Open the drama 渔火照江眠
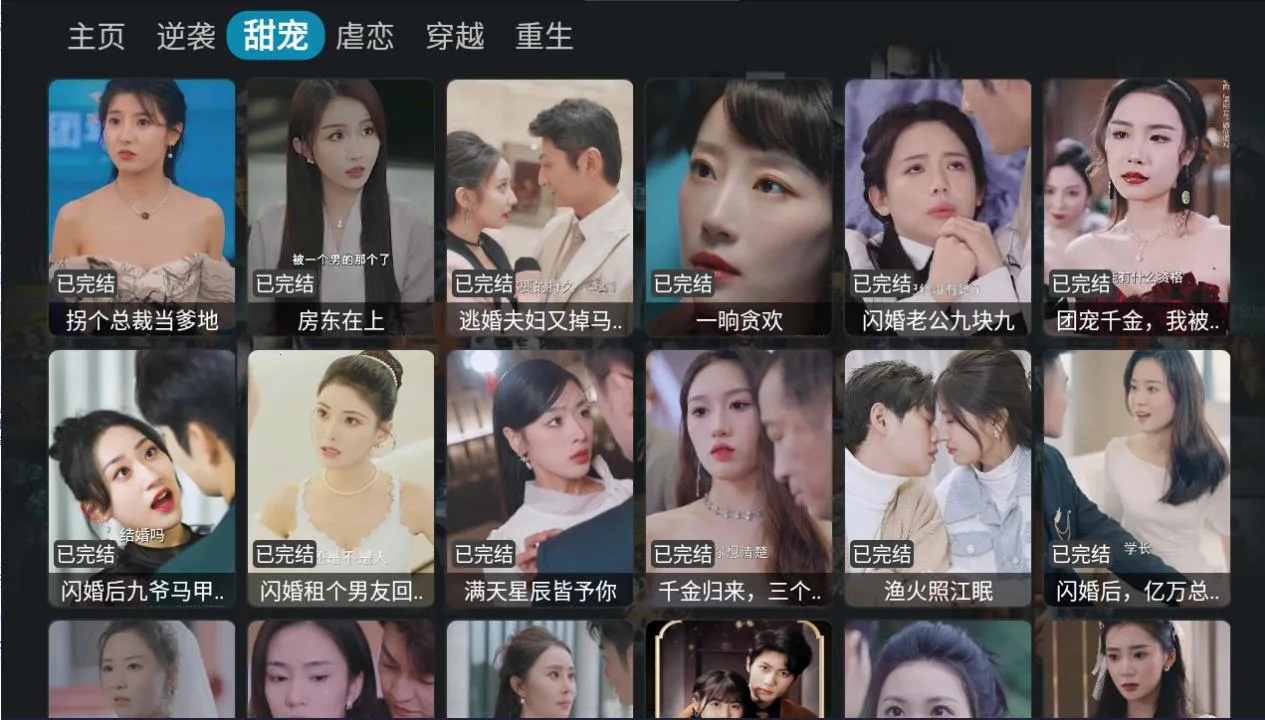This screenshot has width=1265, height=720. [938, 478]
